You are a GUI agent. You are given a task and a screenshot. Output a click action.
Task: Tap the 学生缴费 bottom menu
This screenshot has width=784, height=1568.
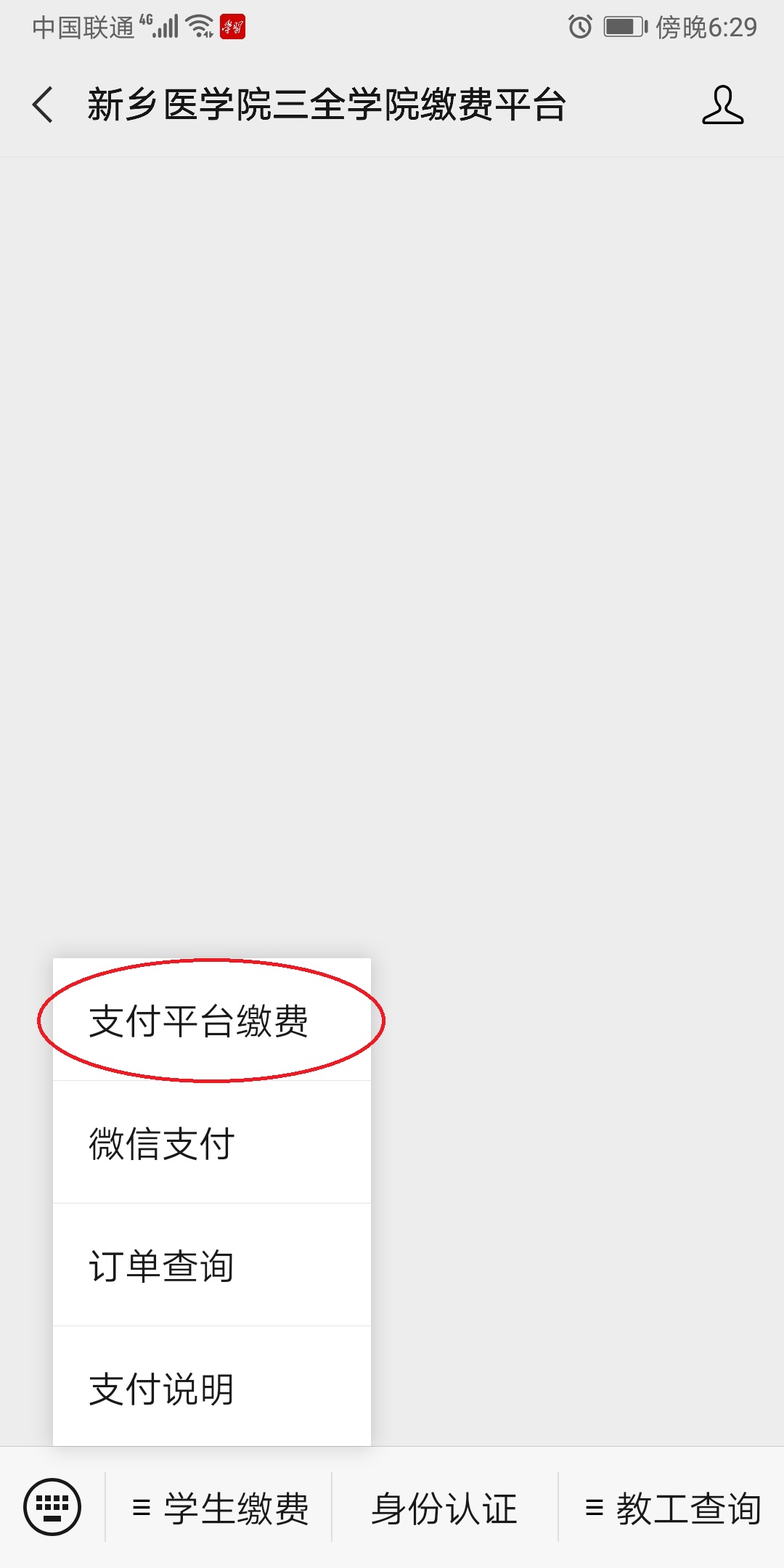click(x=221, y=1508)
